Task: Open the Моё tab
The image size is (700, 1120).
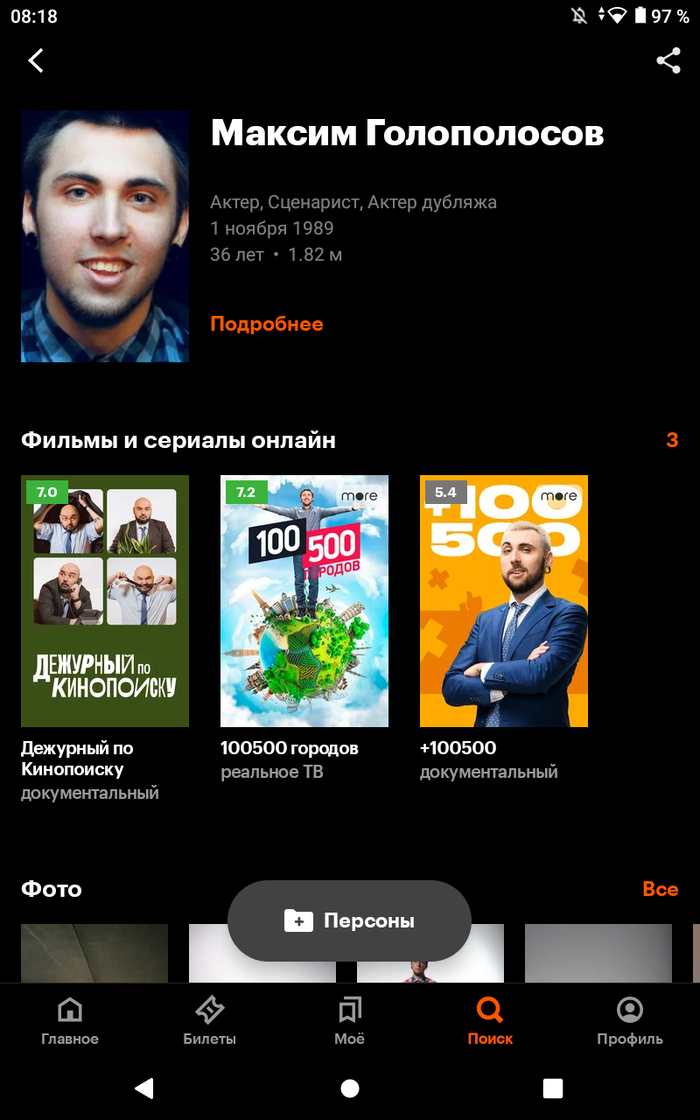Action: (x=350, y=1021)
